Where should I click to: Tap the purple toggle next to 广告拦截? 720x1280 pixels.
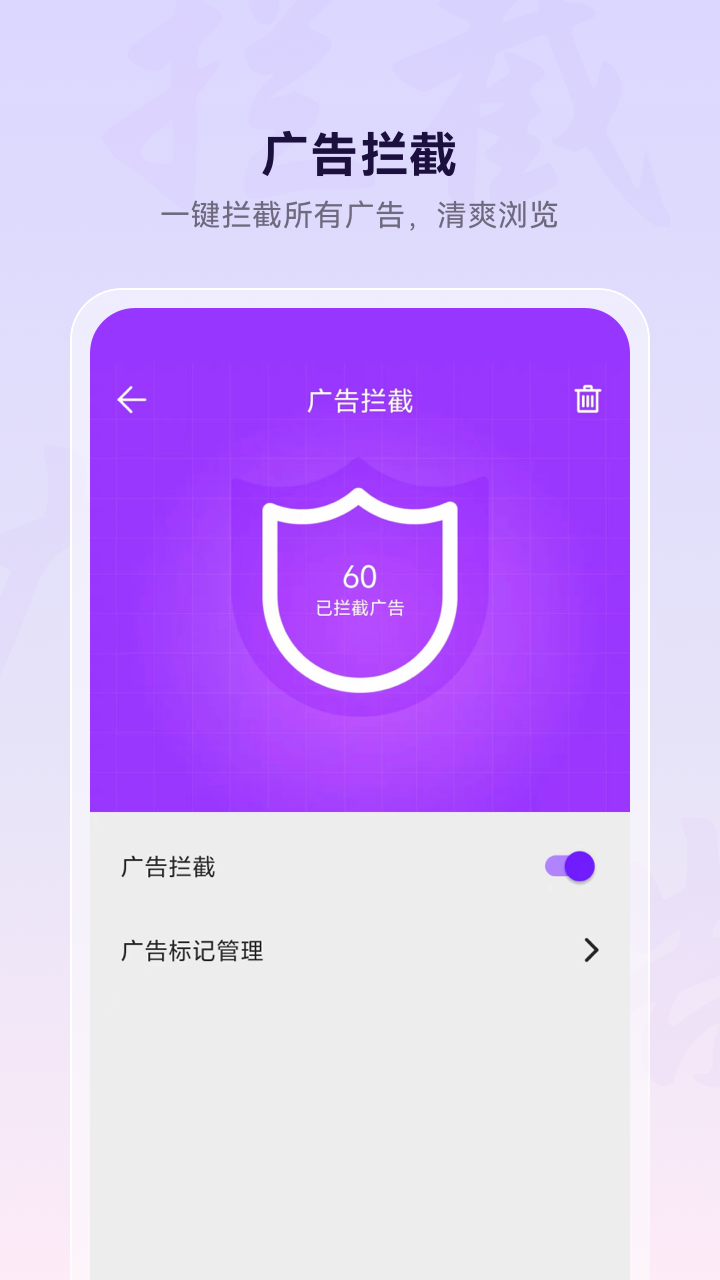567,866
